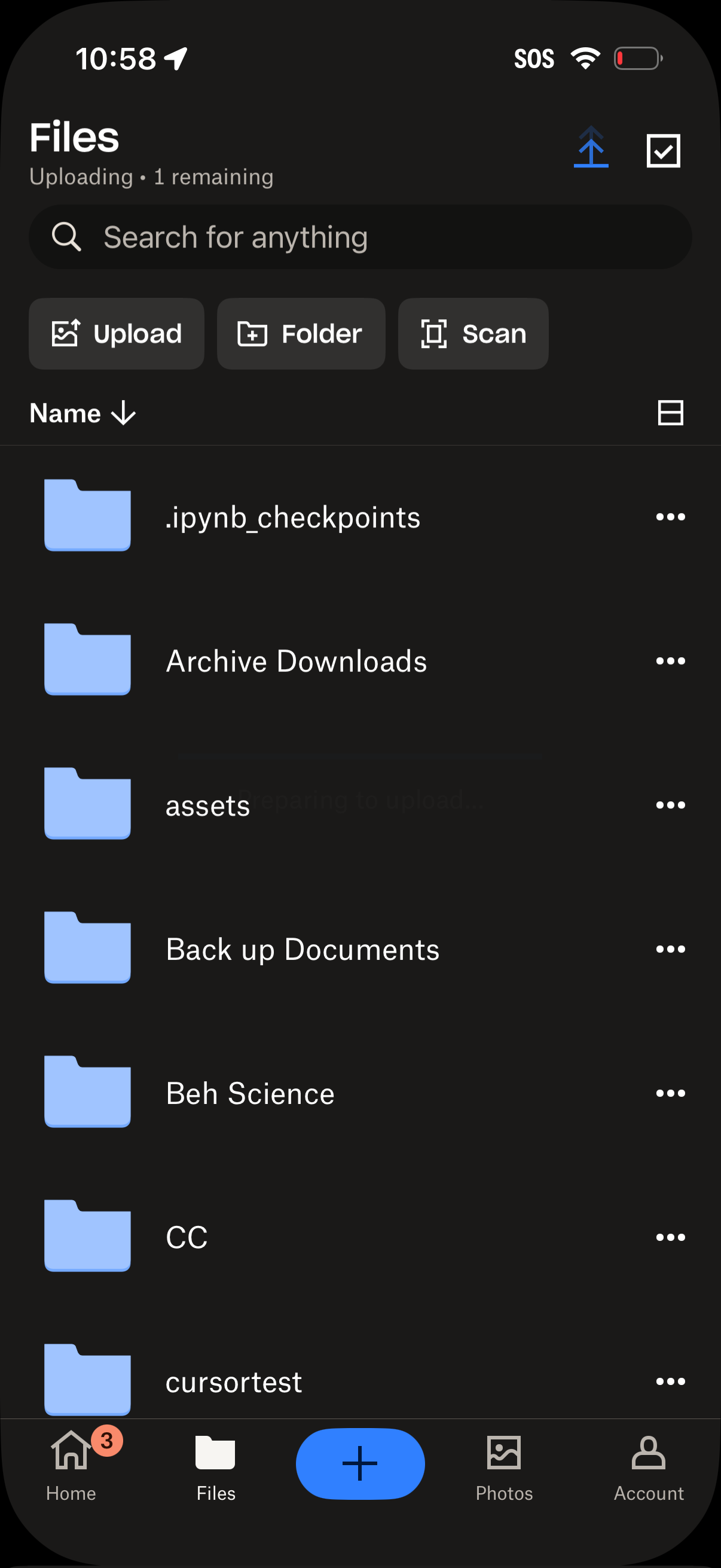Tap the blue plus create button
Screen dimensions: 721x1568
[360, 1463]
